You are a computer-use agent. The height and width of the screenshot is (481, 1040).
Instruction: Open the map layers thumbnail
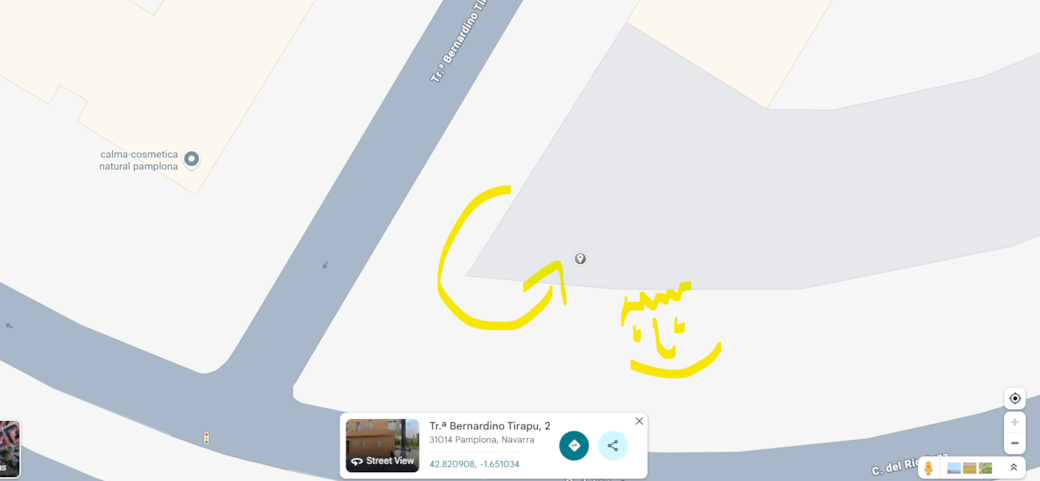[x=8, y=448]
